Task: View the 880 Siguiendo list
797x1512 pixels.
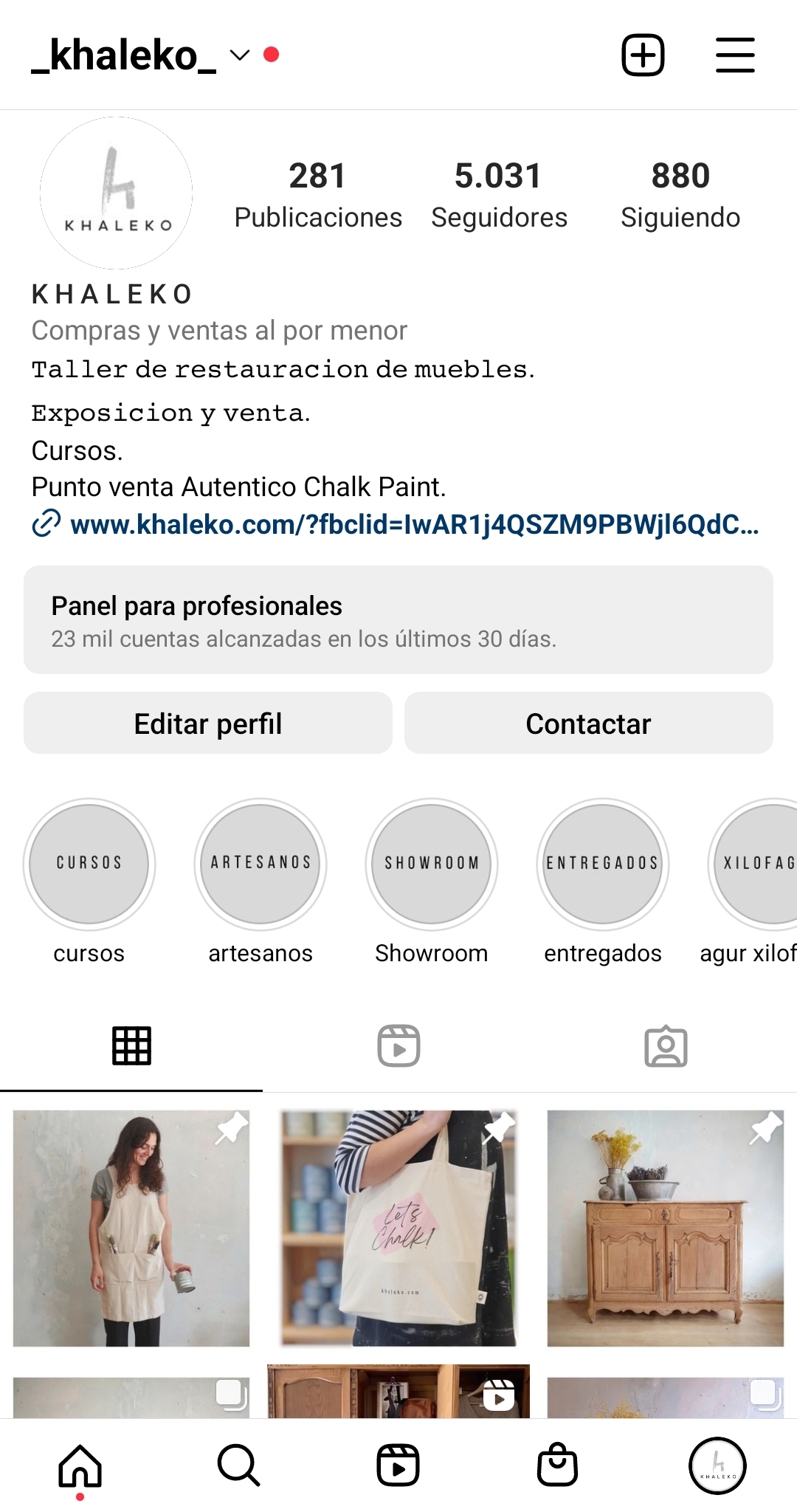Action: 680,195
